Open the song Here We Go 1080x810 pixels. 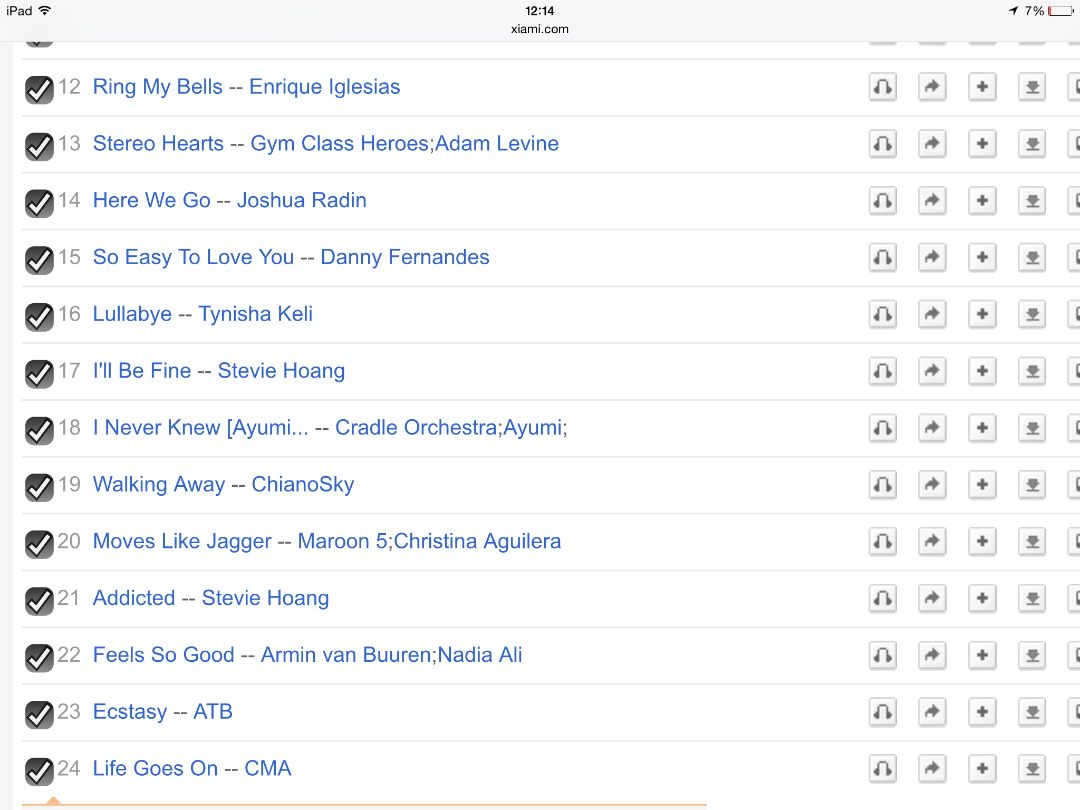point(151,200)
